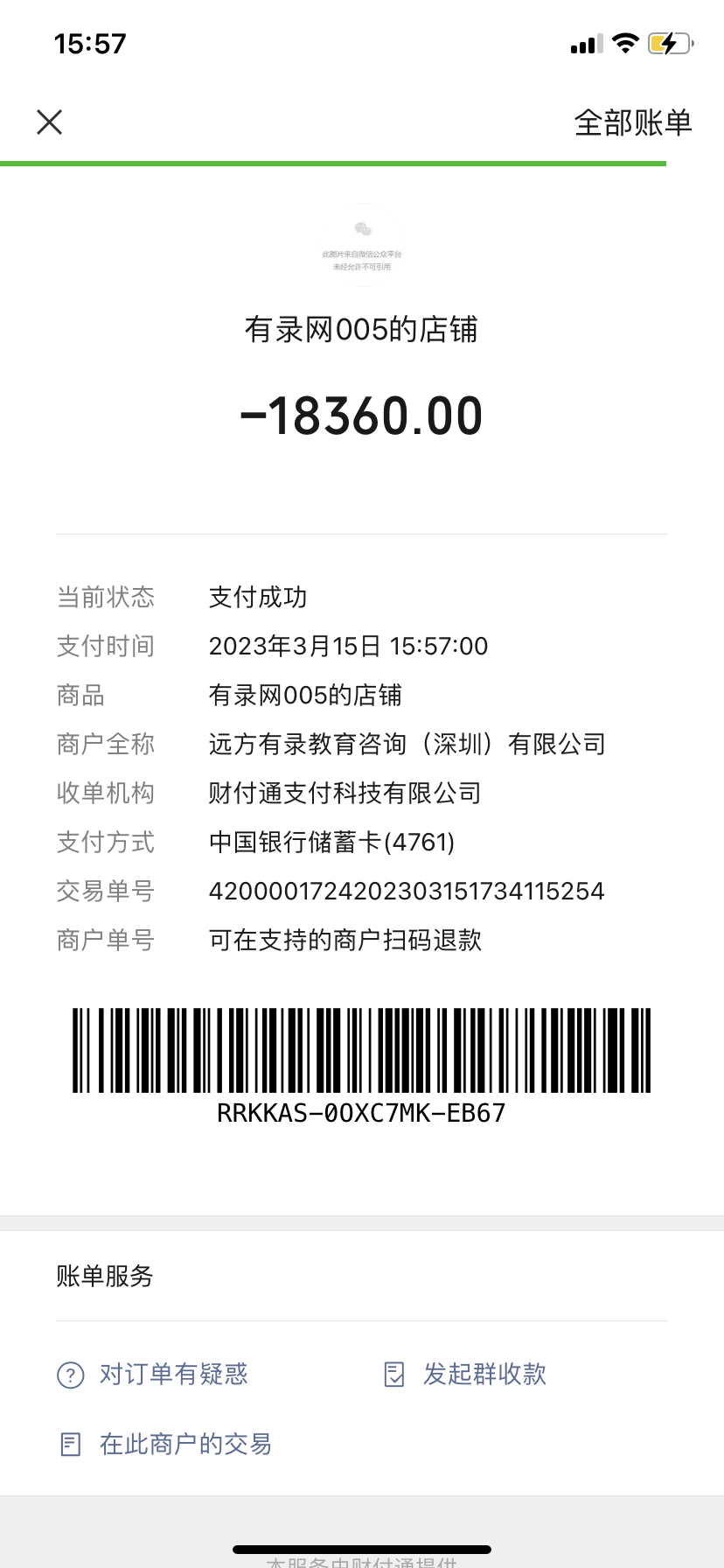Start 发起群收款 group collection
The height and width of the screenshot is (1568, 724).
coord(466,1374)
